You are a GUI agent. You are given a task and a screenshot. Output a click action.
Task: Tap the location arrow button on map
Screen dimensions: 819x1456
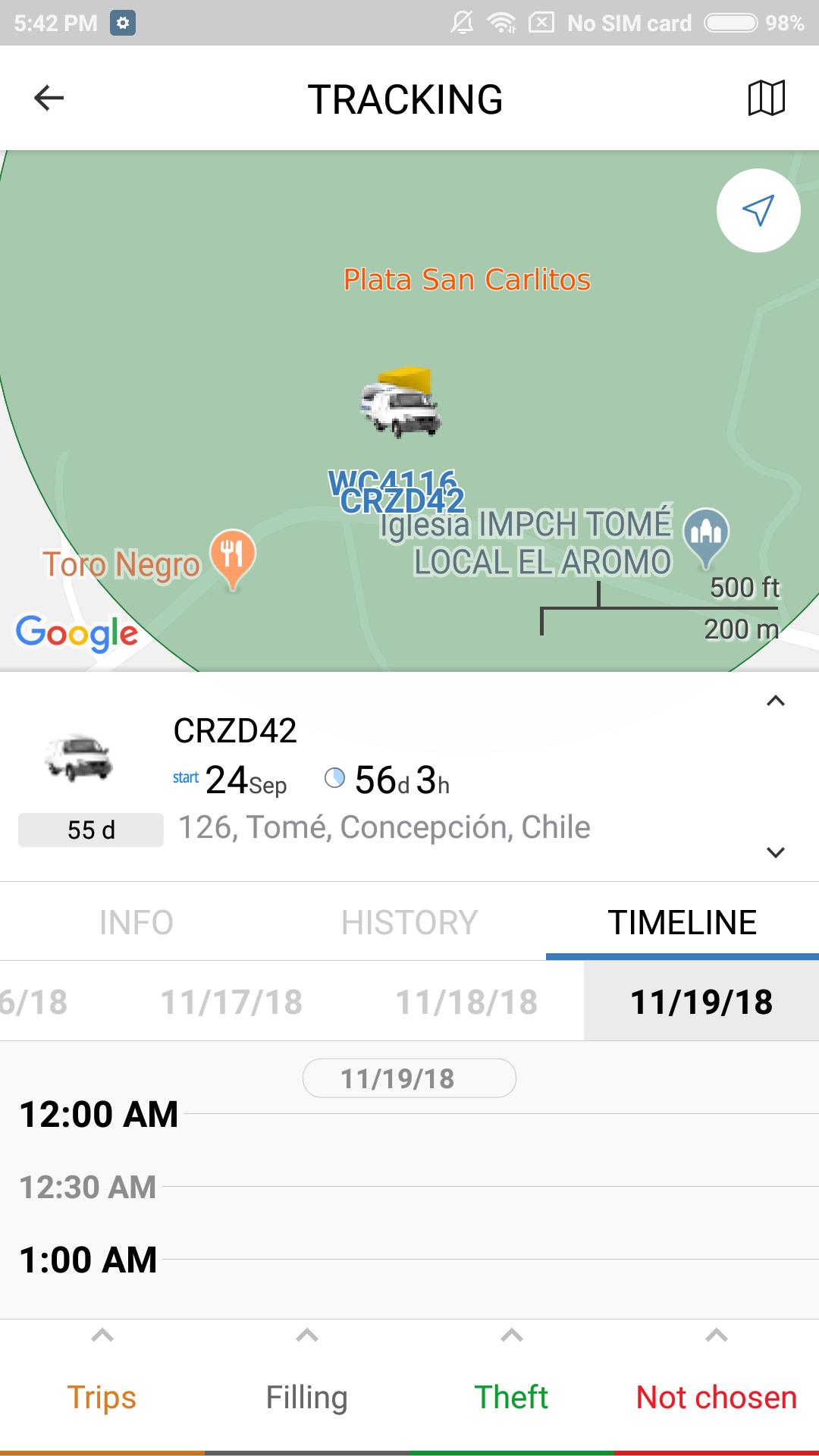[758, 210]
